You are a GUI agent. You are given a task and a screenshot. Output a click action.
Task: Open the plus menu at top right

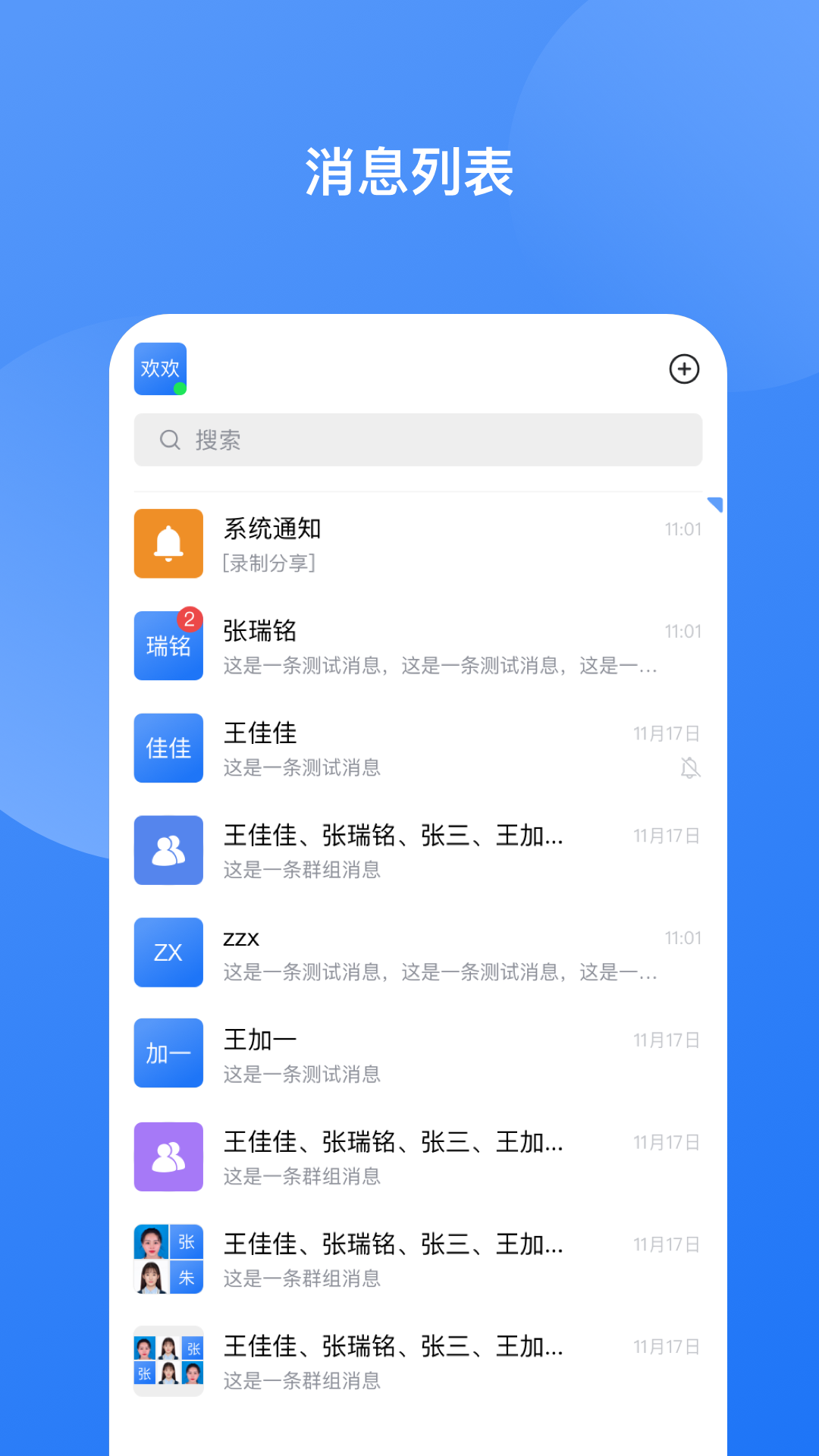tap(685, 369)
